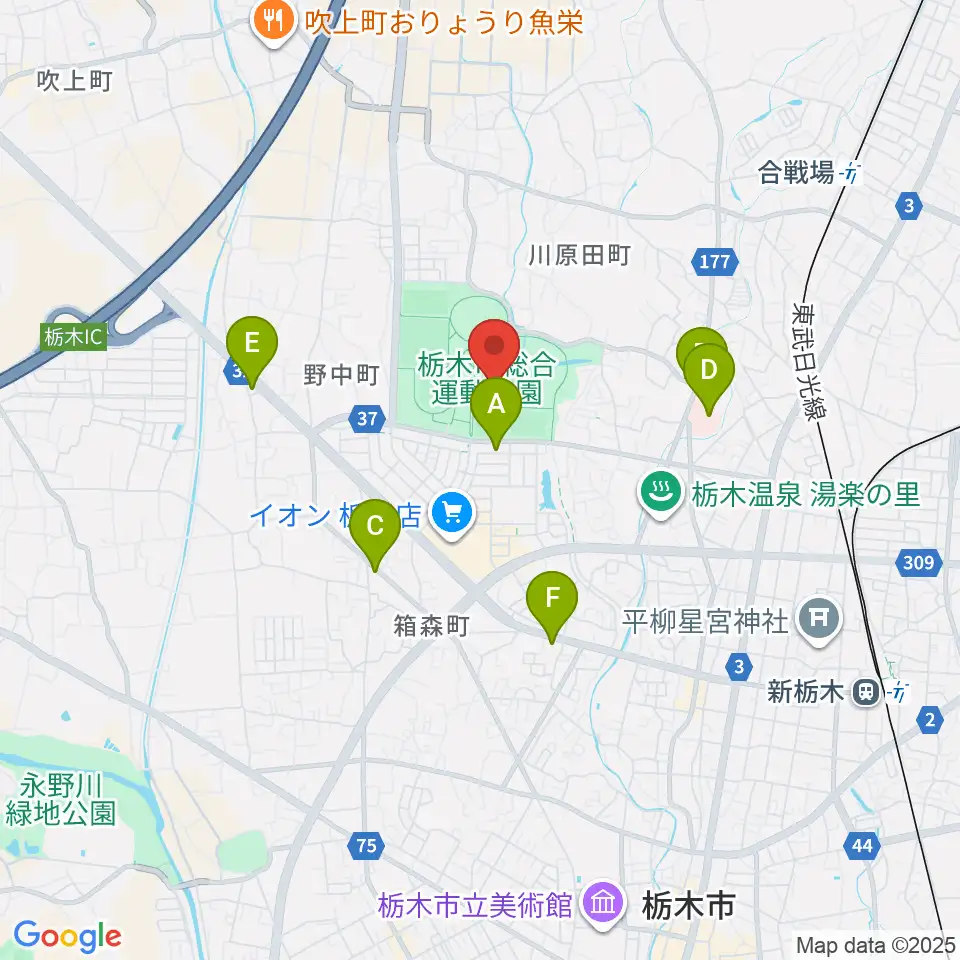Tap the green marker labeled E
960x960 pixels.
[x=252, y=351]
